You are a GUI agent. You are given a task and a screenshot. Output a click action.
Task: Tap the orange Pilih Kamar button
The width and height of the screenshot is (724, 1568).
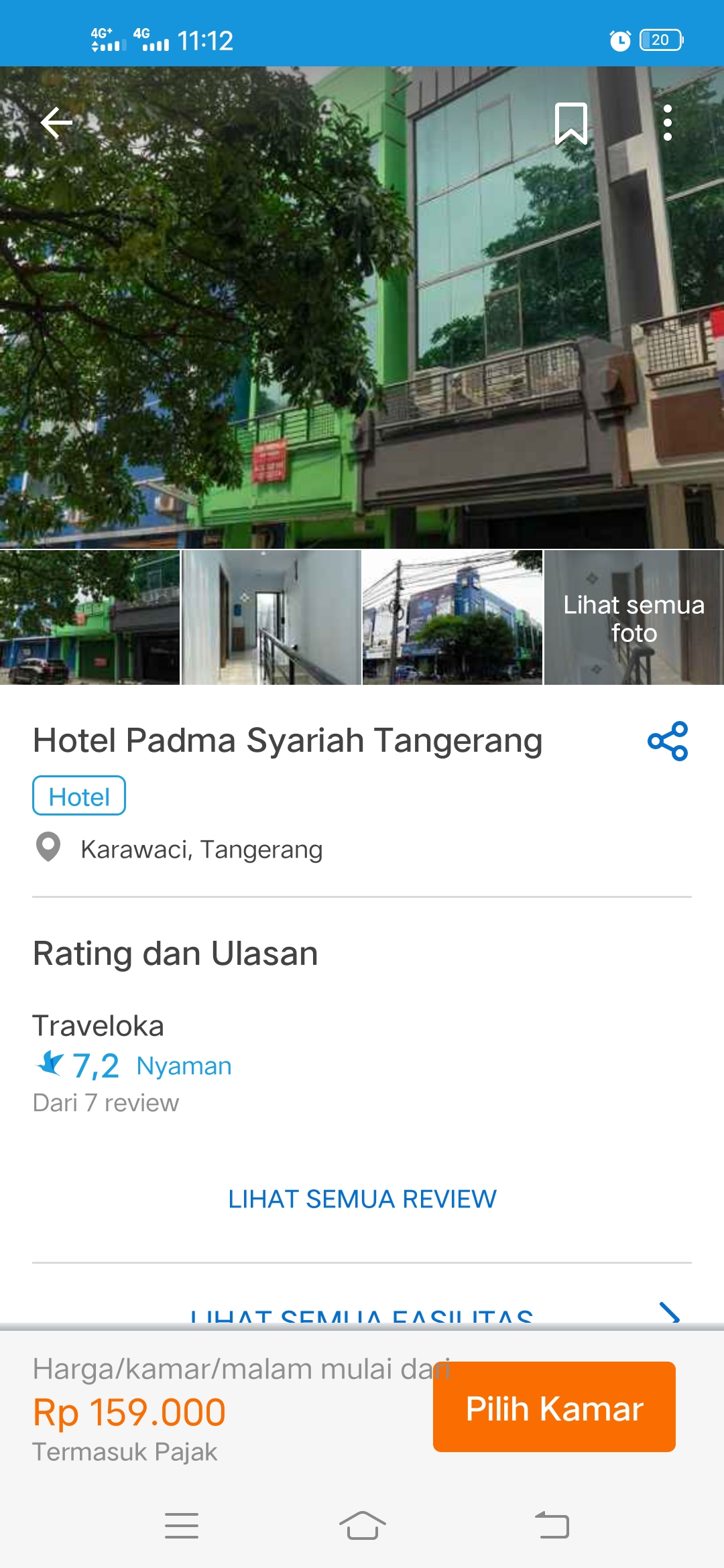coord(554,1407)
